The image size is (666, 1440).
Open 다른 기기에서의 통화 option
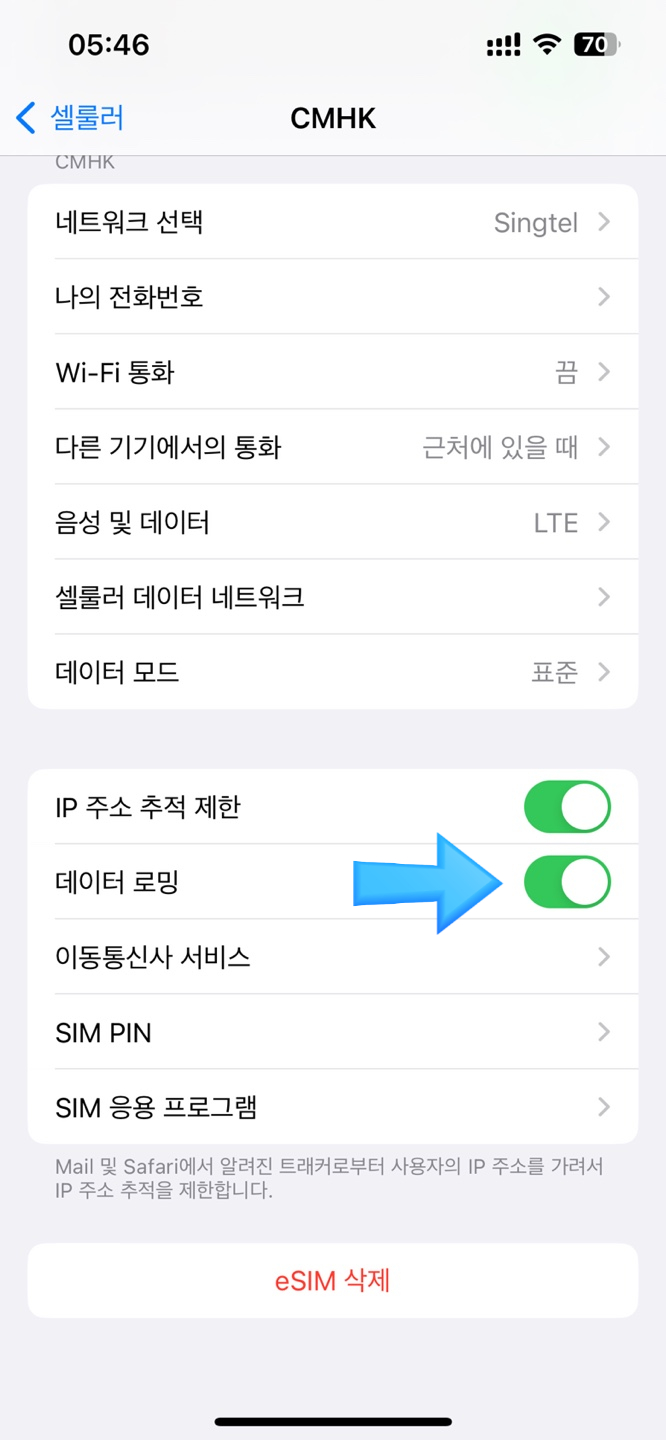click(x=332, y=447)
